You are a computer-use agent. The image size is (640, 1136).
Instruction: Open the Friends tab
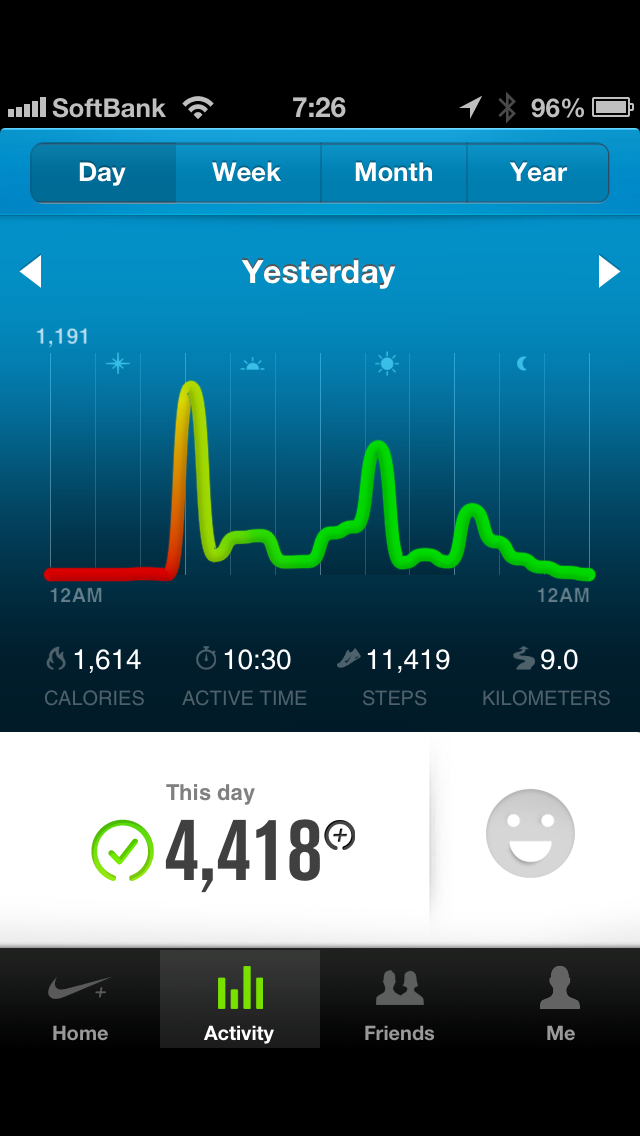coord(399,1000)
